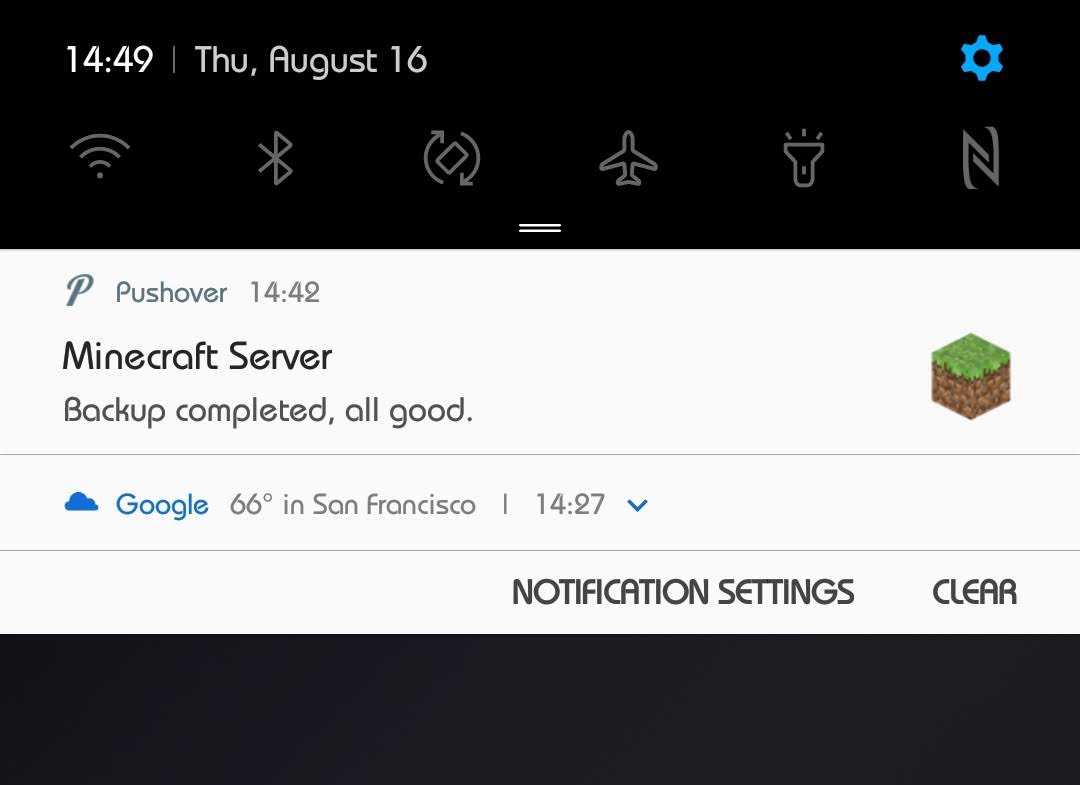Tap the quick settings panel handle
1080x785 pixels.
[540, 228]
